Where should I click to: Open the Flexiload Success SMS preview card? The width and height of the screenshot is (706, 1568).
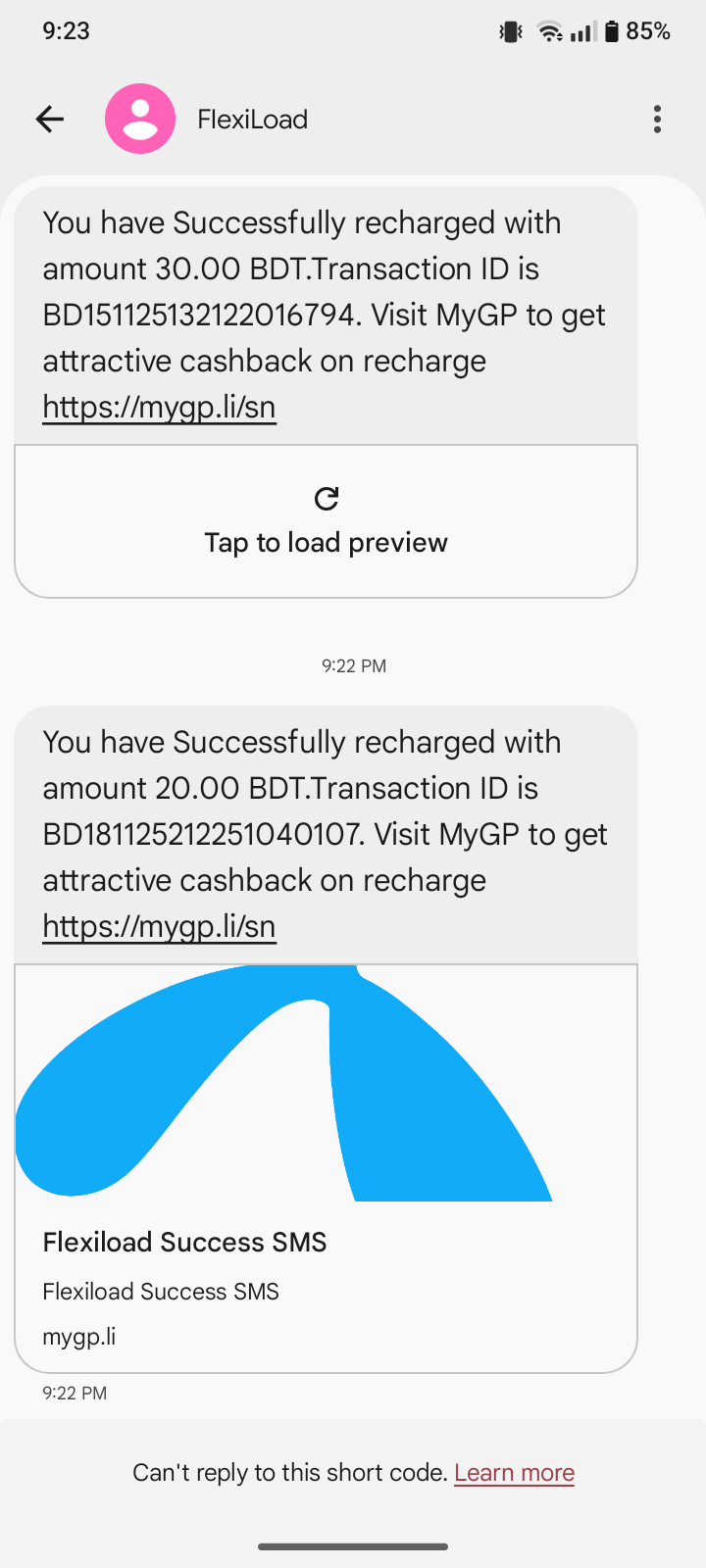point(326,1166)
